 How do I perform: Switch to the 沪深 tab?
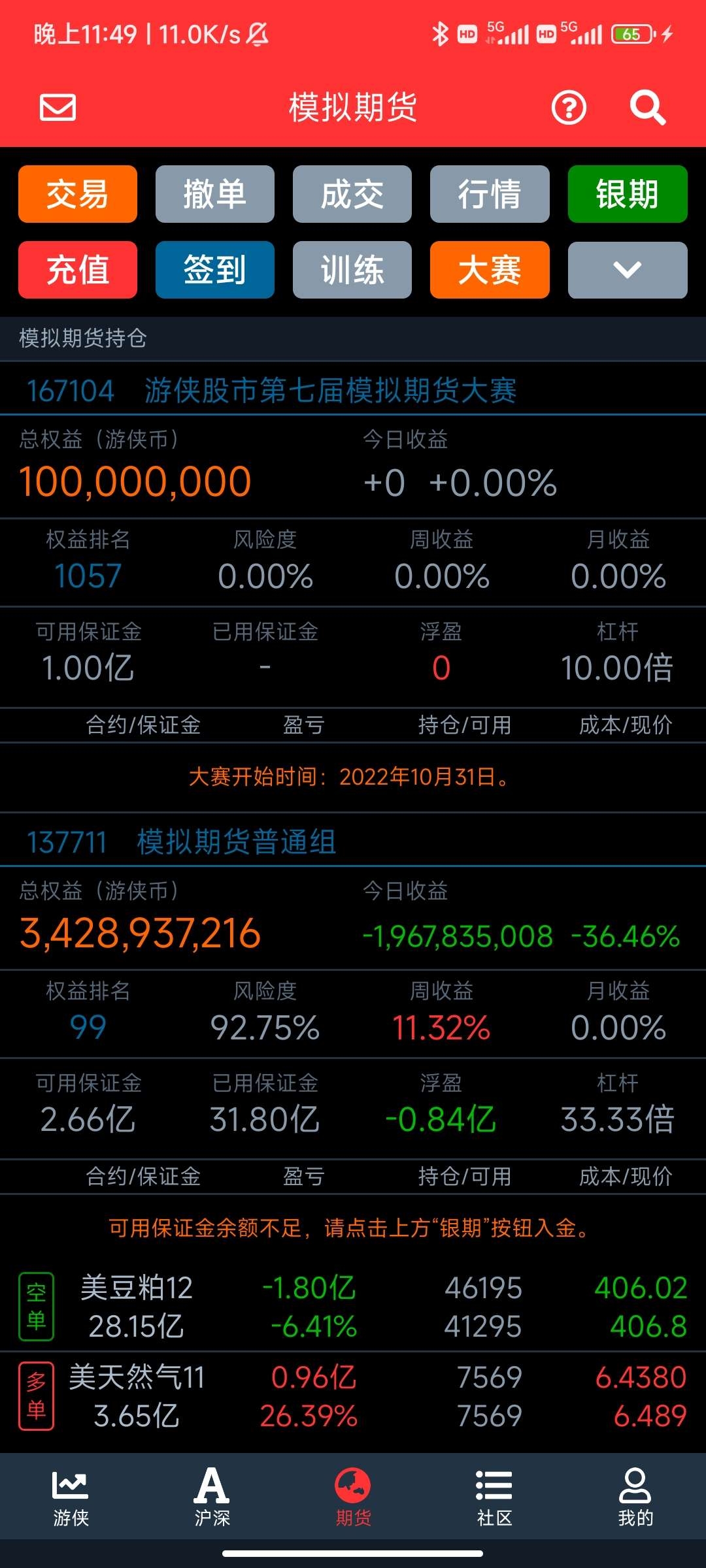coord(212,1497)
